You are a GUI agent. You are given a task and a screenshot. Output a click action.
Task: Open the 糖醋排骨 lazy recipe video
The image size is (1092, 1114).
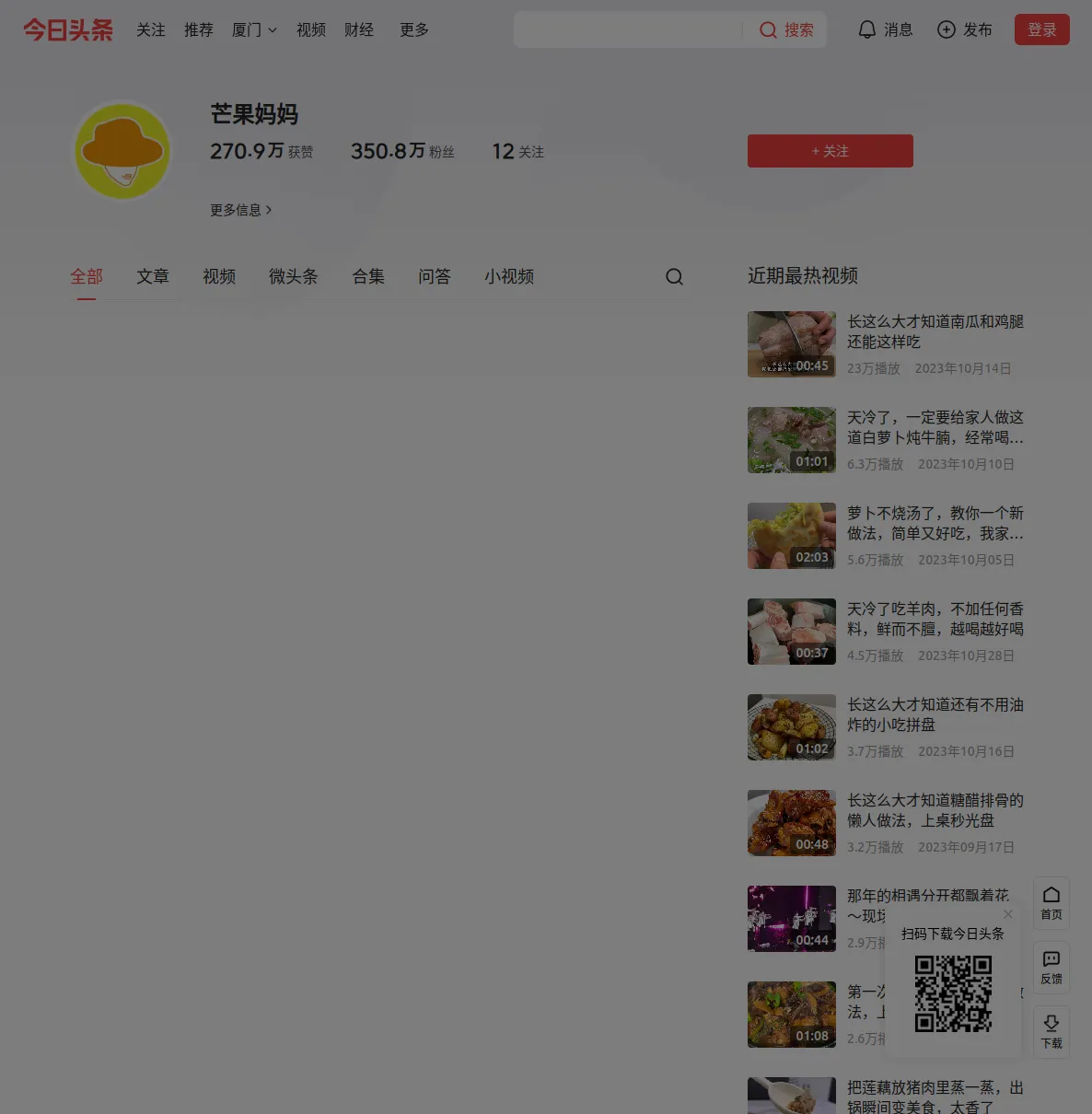click(792, 823)
